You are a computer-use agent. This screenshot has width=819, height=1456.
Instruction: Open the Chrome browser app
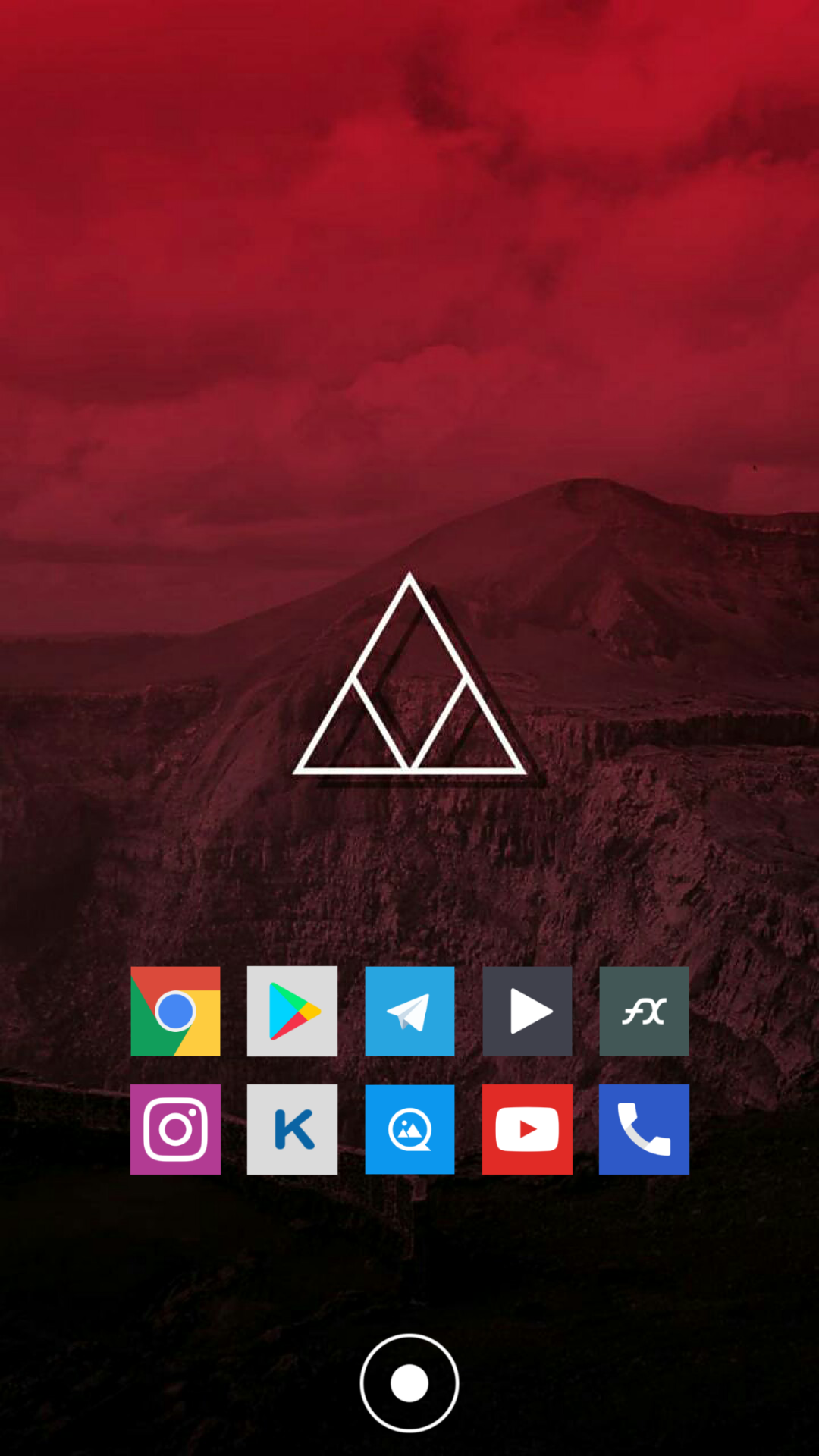(x=175, y=1011)
